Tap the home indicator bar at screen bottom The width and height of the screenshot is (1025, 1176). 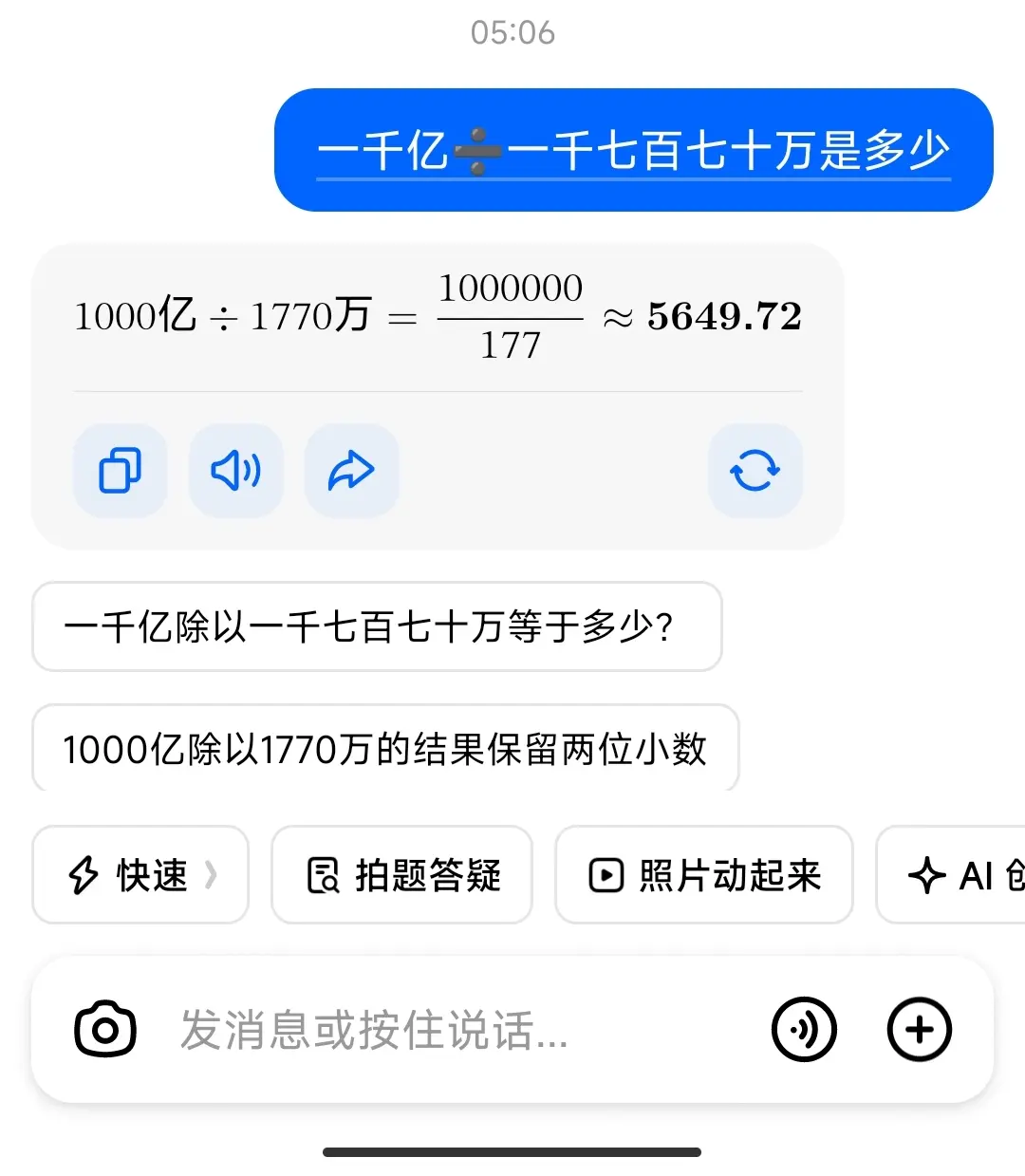click(x=512, y=1152)
